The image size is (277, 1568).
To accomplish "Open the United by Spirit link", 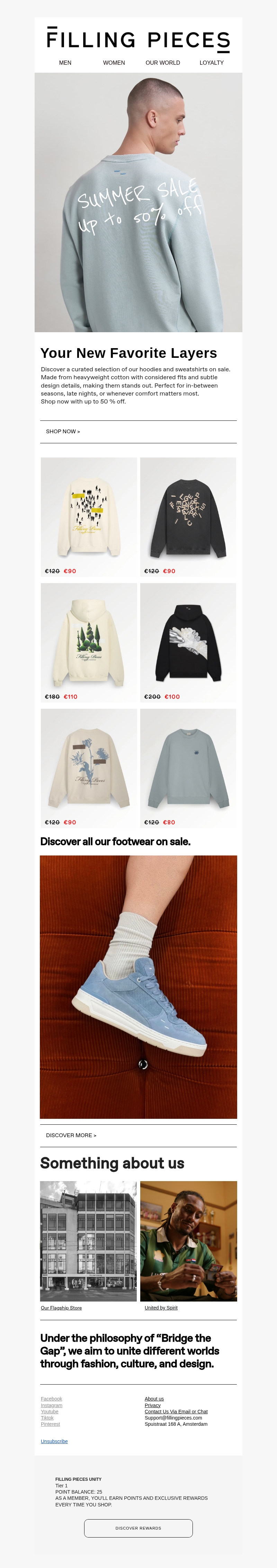I will click(x=161, y=1307).
